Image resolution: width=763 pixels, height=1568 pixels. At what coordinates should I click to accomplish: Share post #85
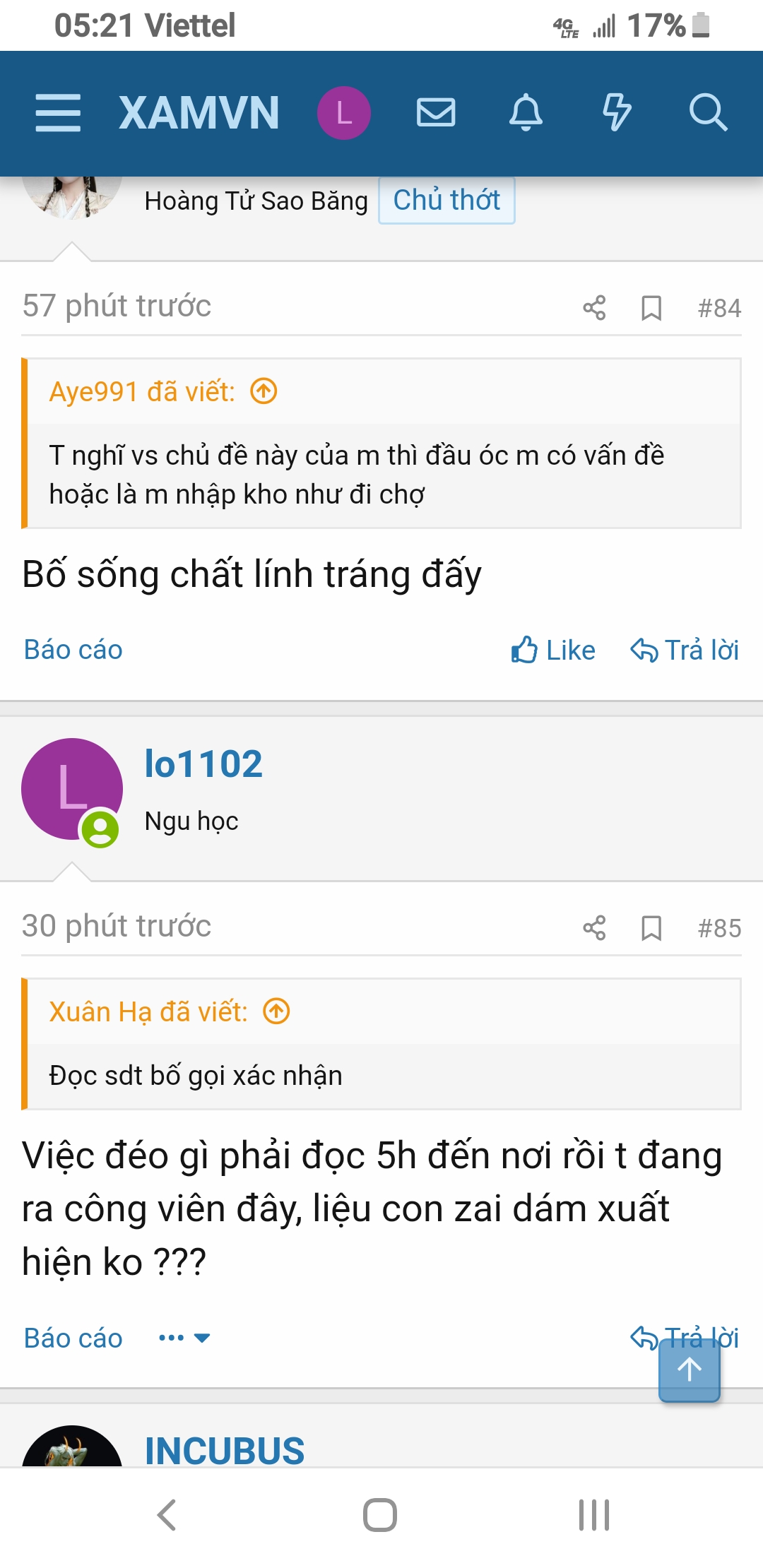(x=594, y=928)
